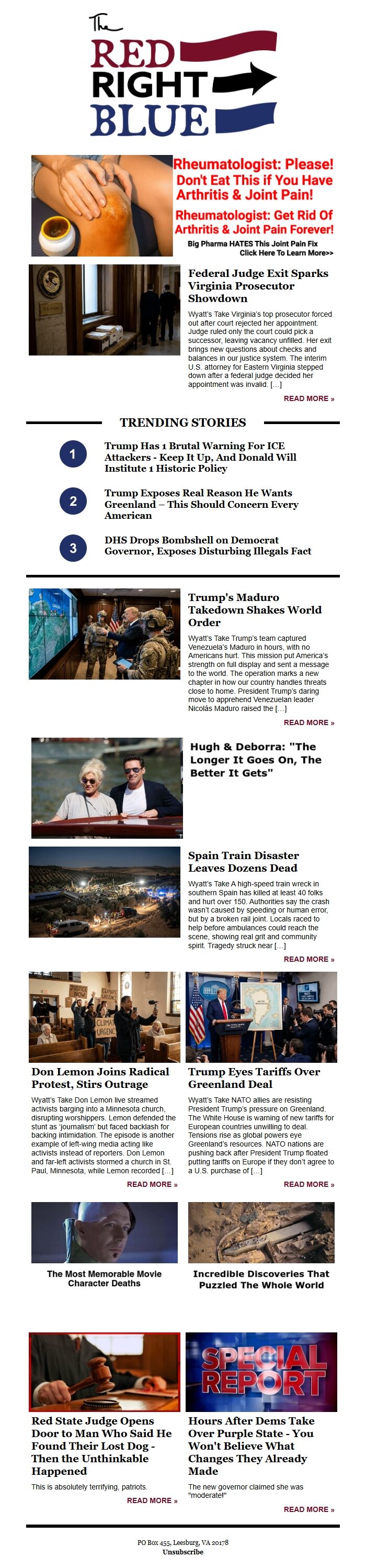This screenshot has height=1568, width=366.
Task: Read more on Red State Judge story
Action: click(x=152, y=1500)
